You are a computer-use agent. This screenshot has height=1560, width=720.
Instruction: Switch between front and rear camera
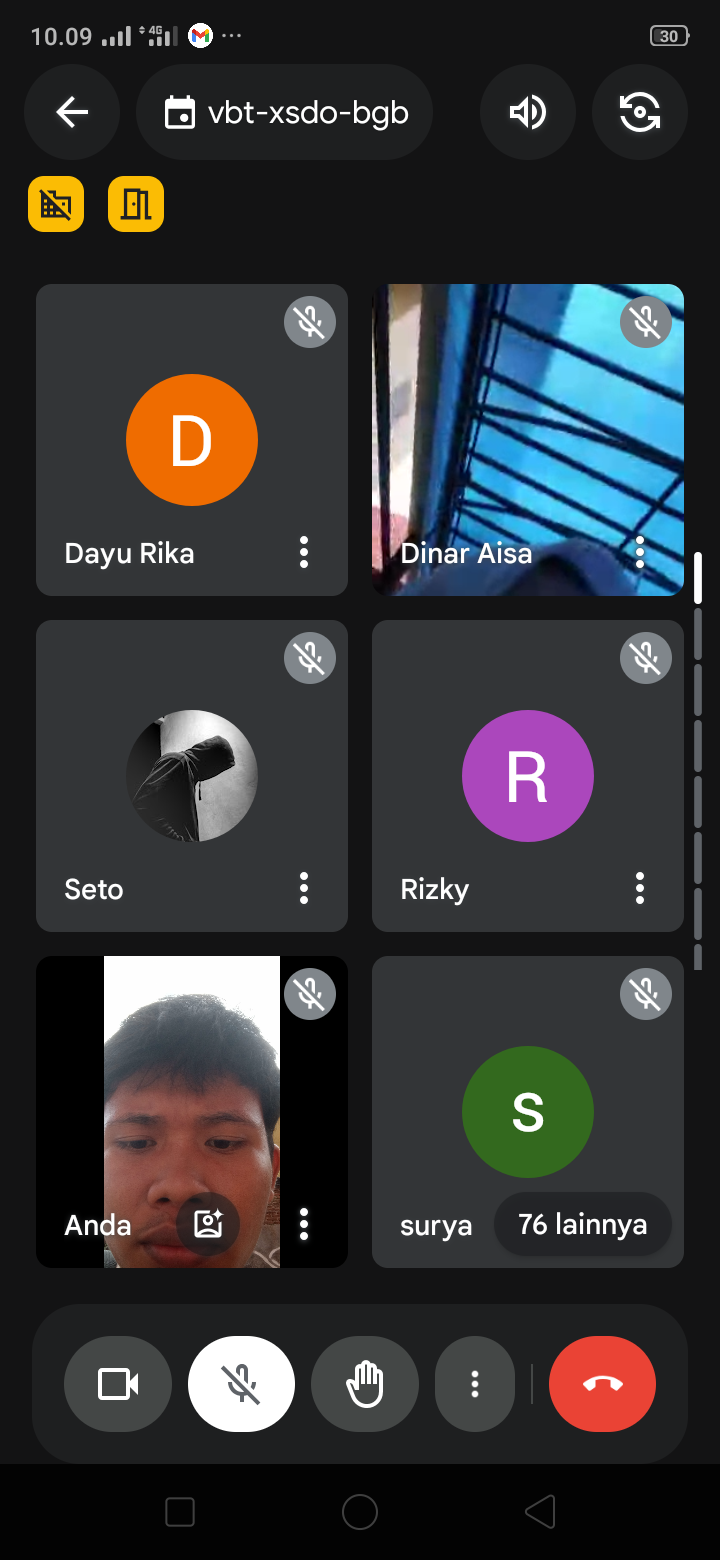click(639, 113)
